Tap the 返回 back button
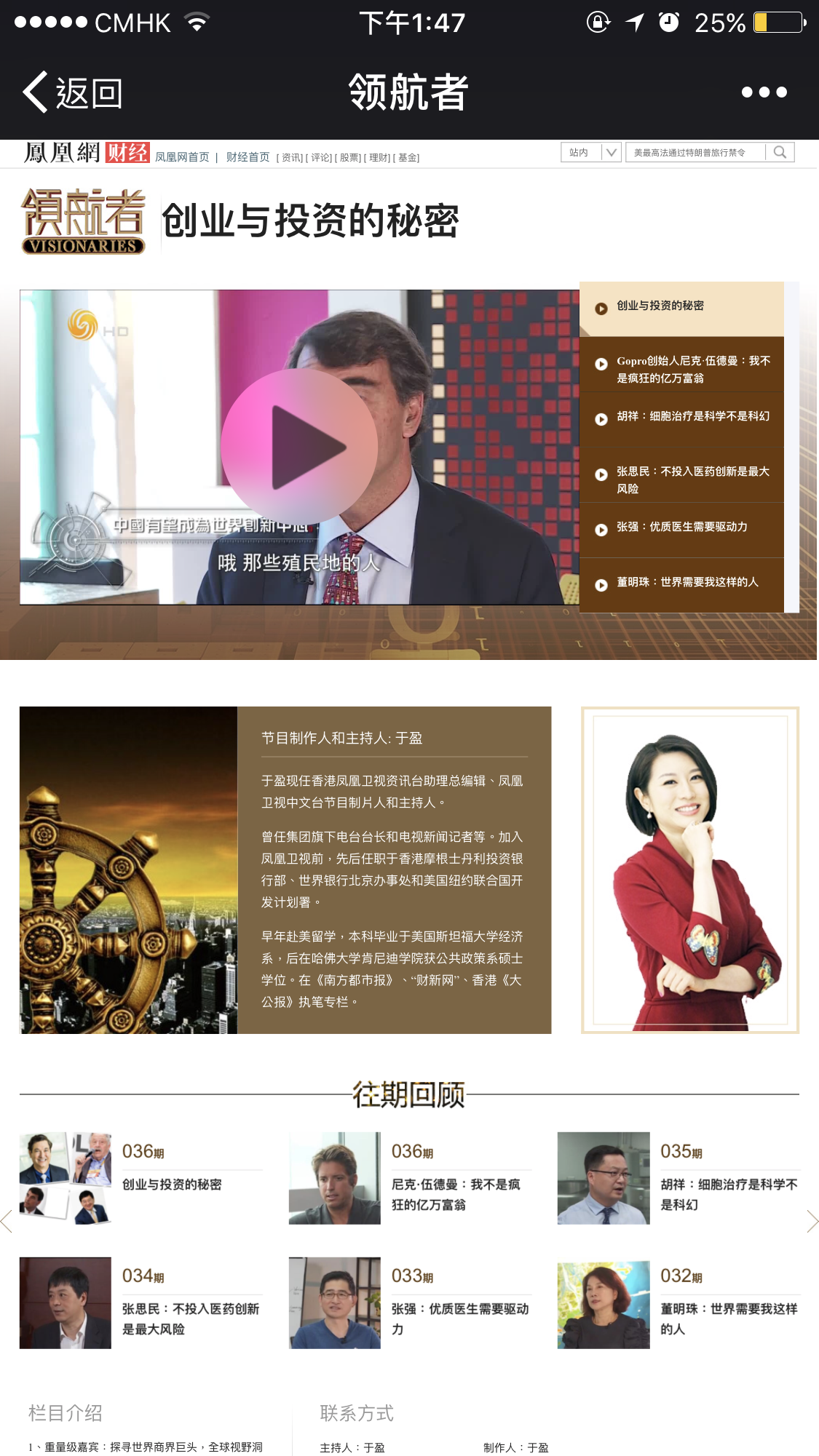819x1456 pixels. 71,93
